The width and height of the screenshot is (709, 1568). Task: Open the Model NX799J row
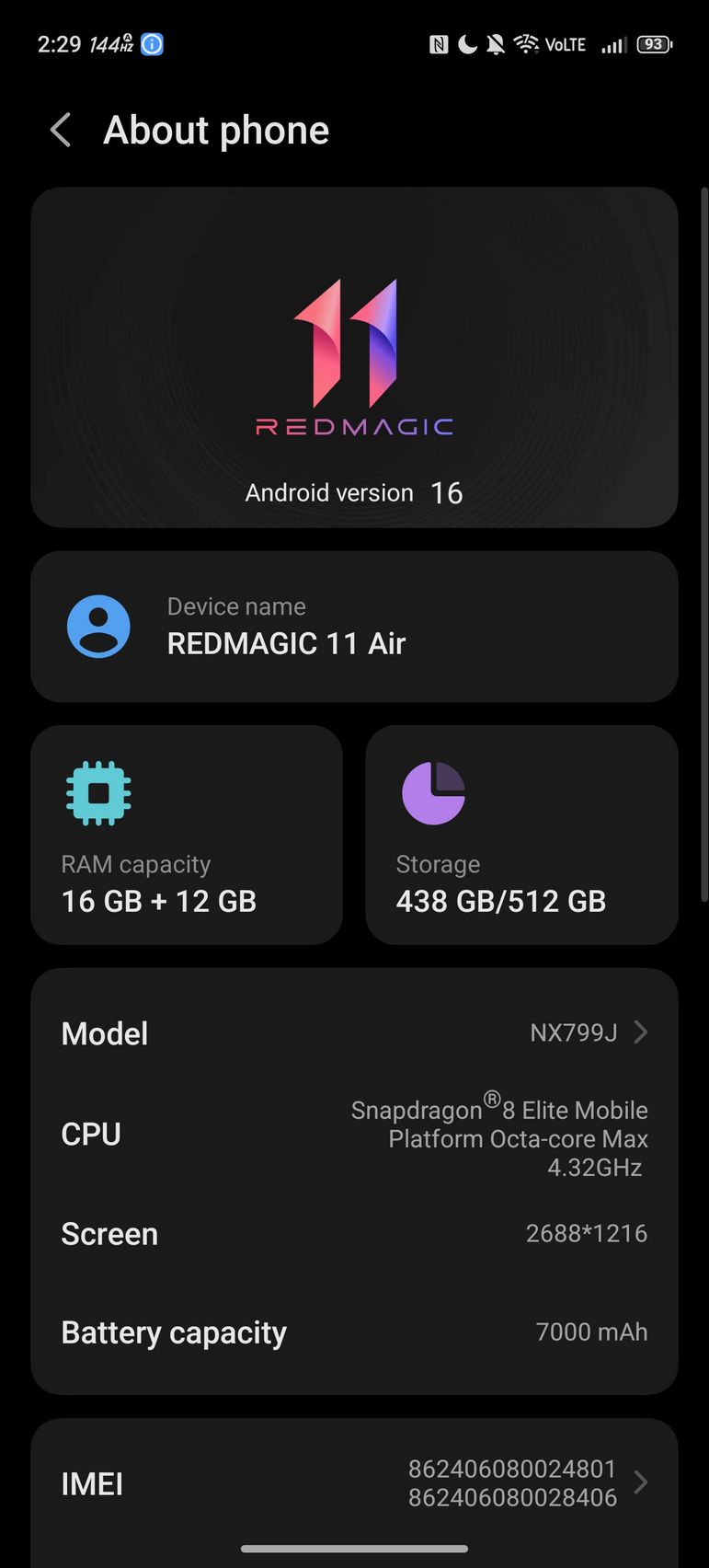click(354, 1033)
